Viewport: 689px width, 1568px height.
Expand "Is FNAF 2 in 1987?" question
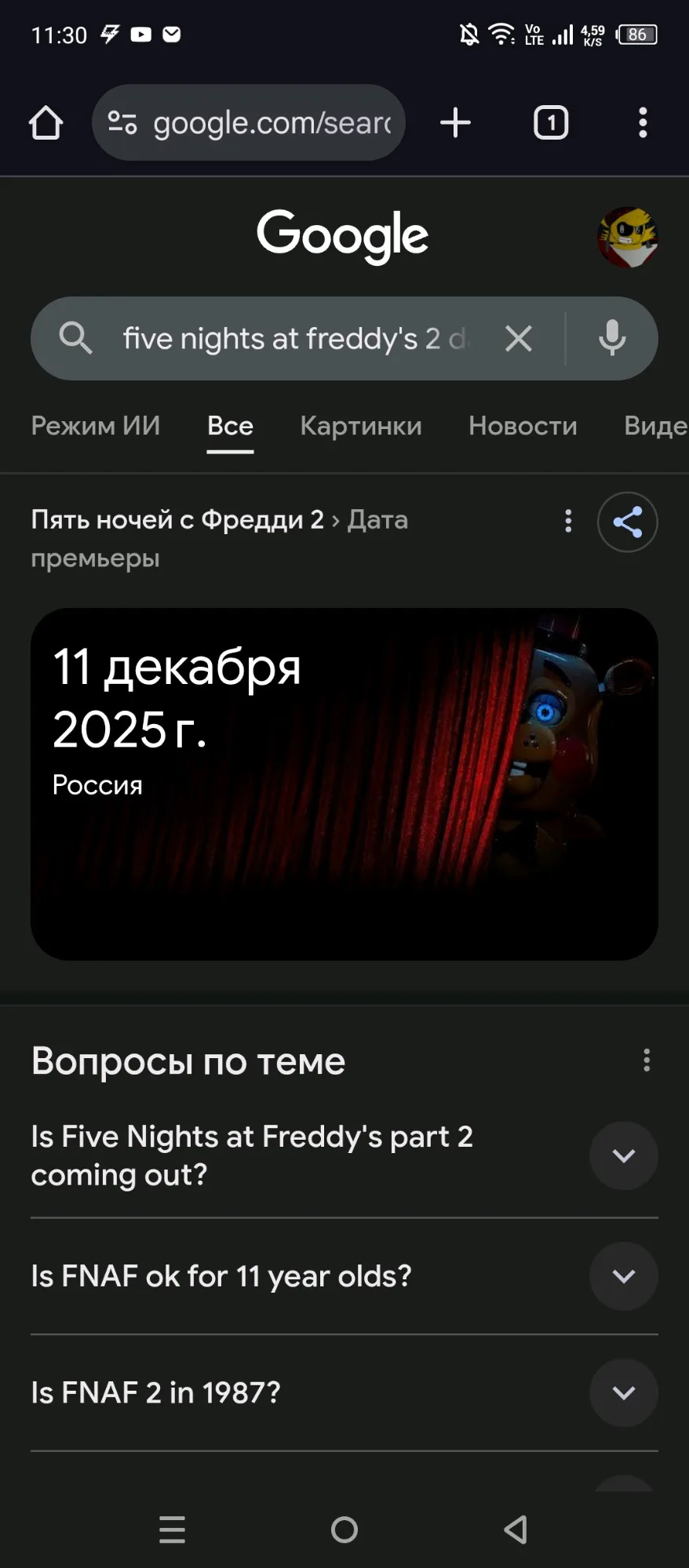coord(623,1392)
